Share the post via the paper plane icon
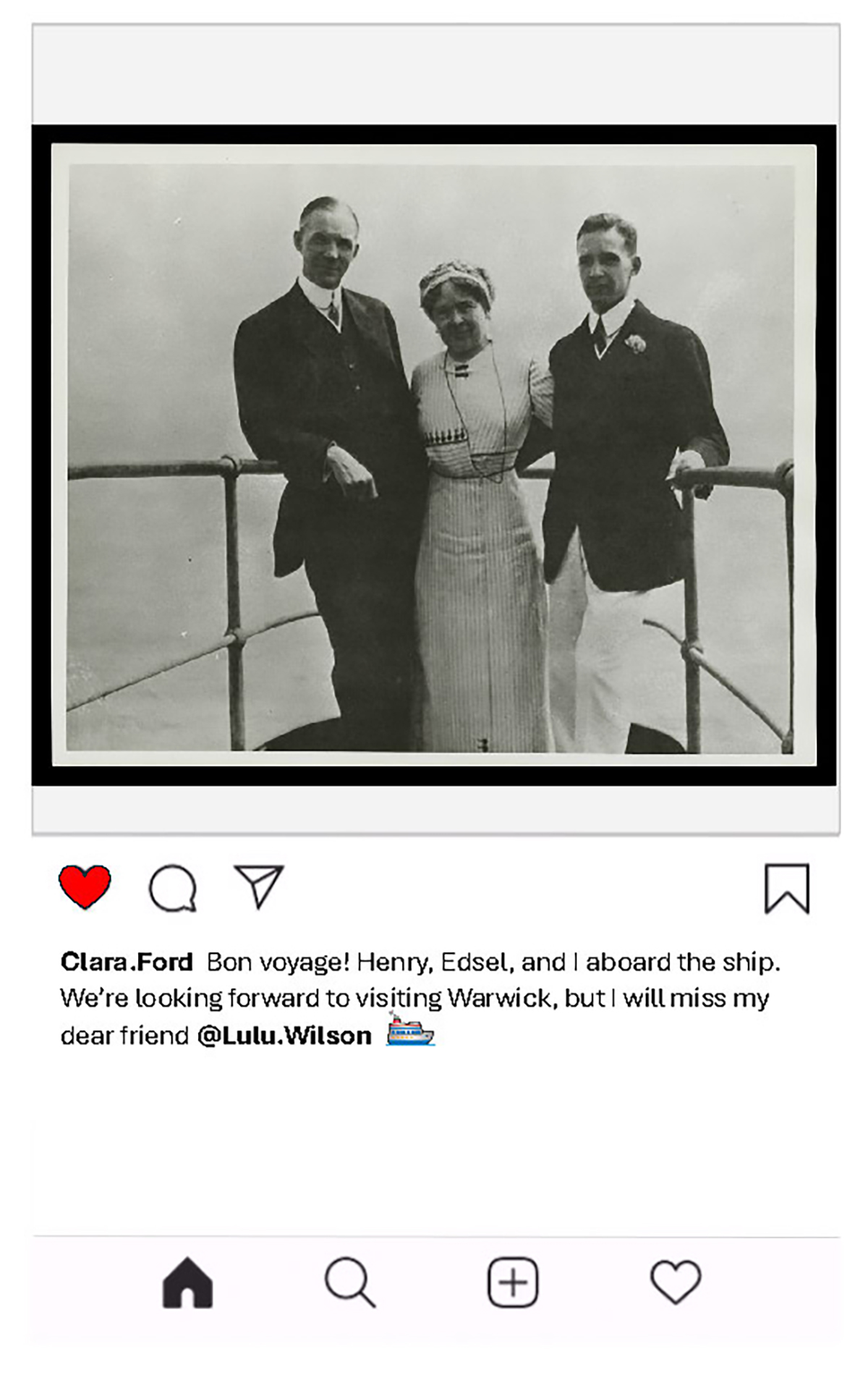 [x=258, y=885]
